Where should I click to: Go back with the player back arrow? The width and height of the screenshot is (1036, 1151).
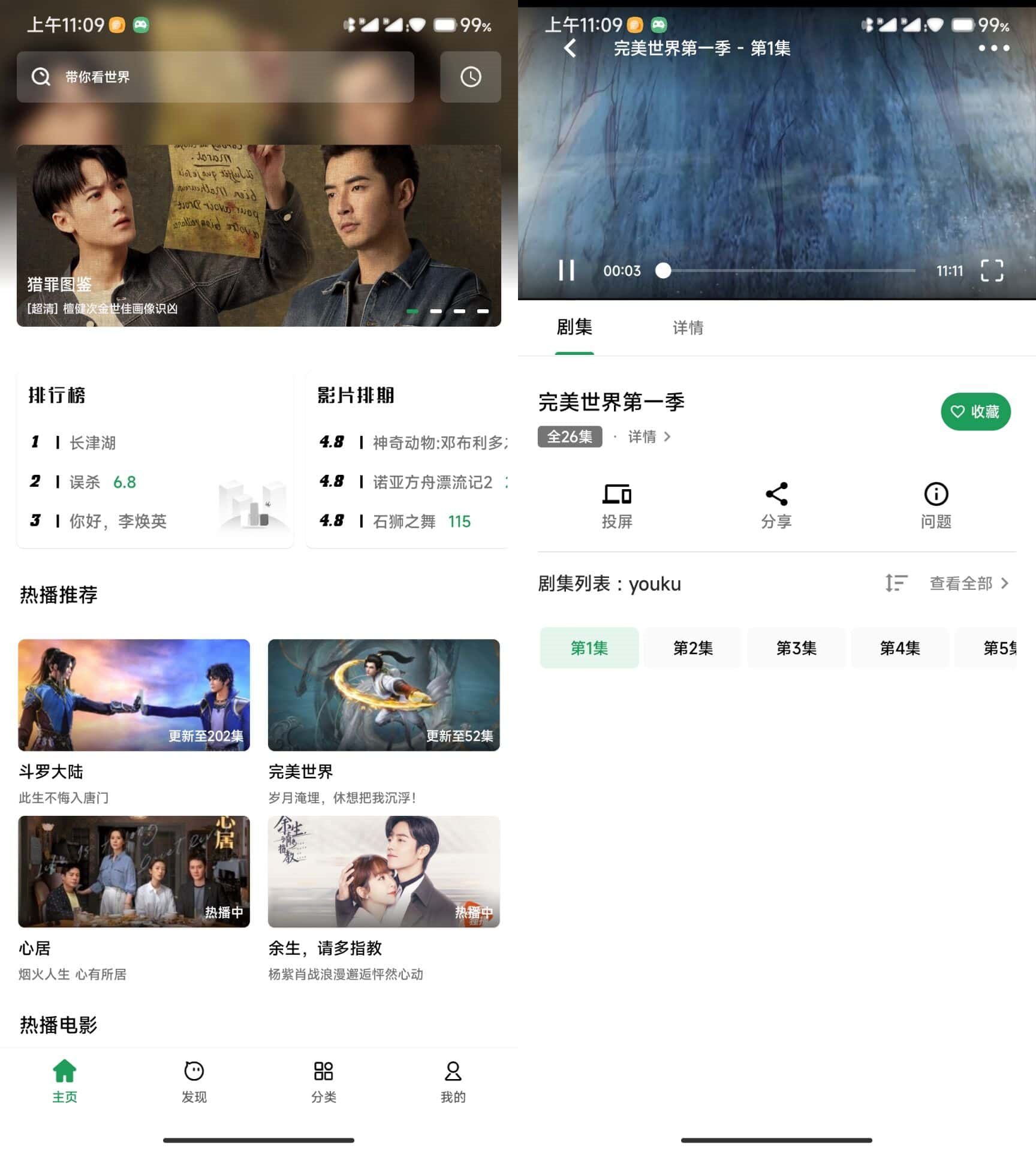click(x=570, y=48)
